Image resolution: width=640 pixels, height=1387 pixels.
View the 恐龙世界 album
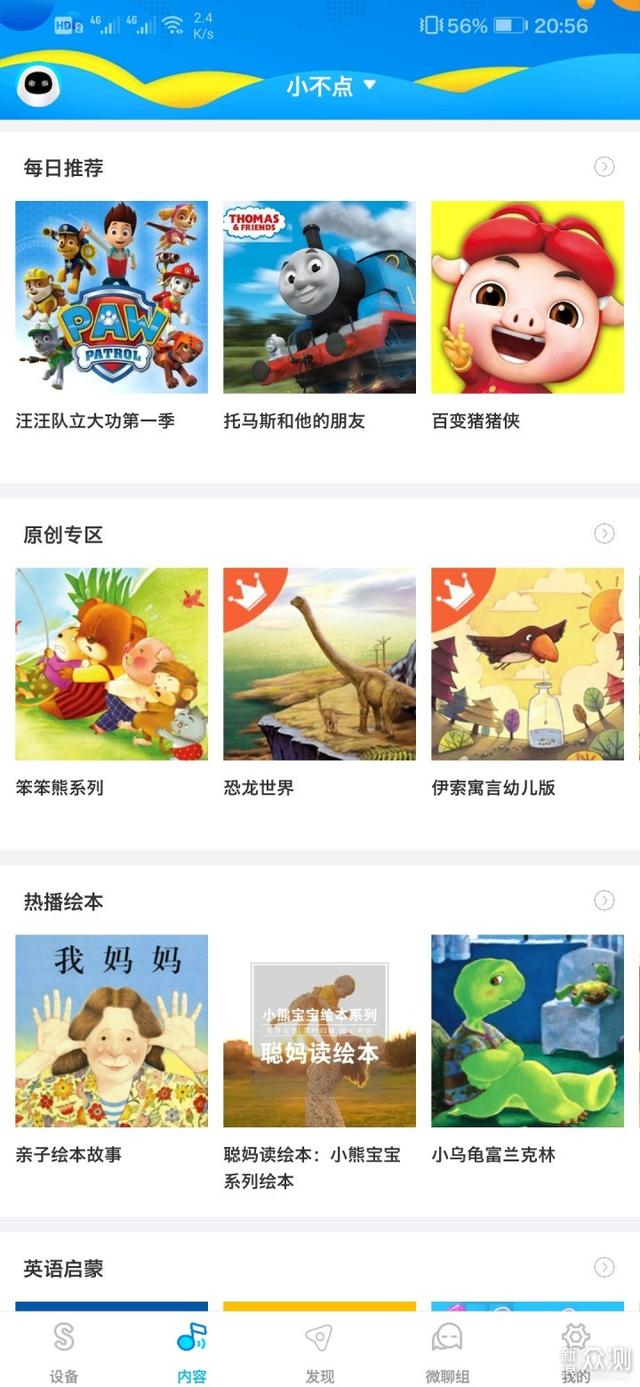319,664
